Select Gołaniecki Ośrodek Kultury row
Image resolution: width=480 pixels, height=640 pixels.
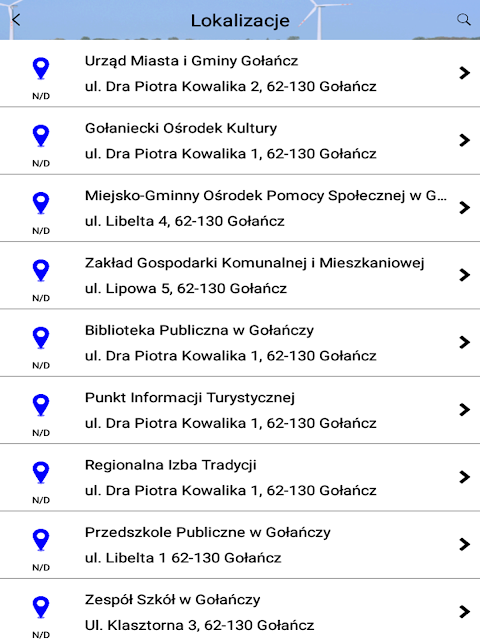click(x=240, y=141)
